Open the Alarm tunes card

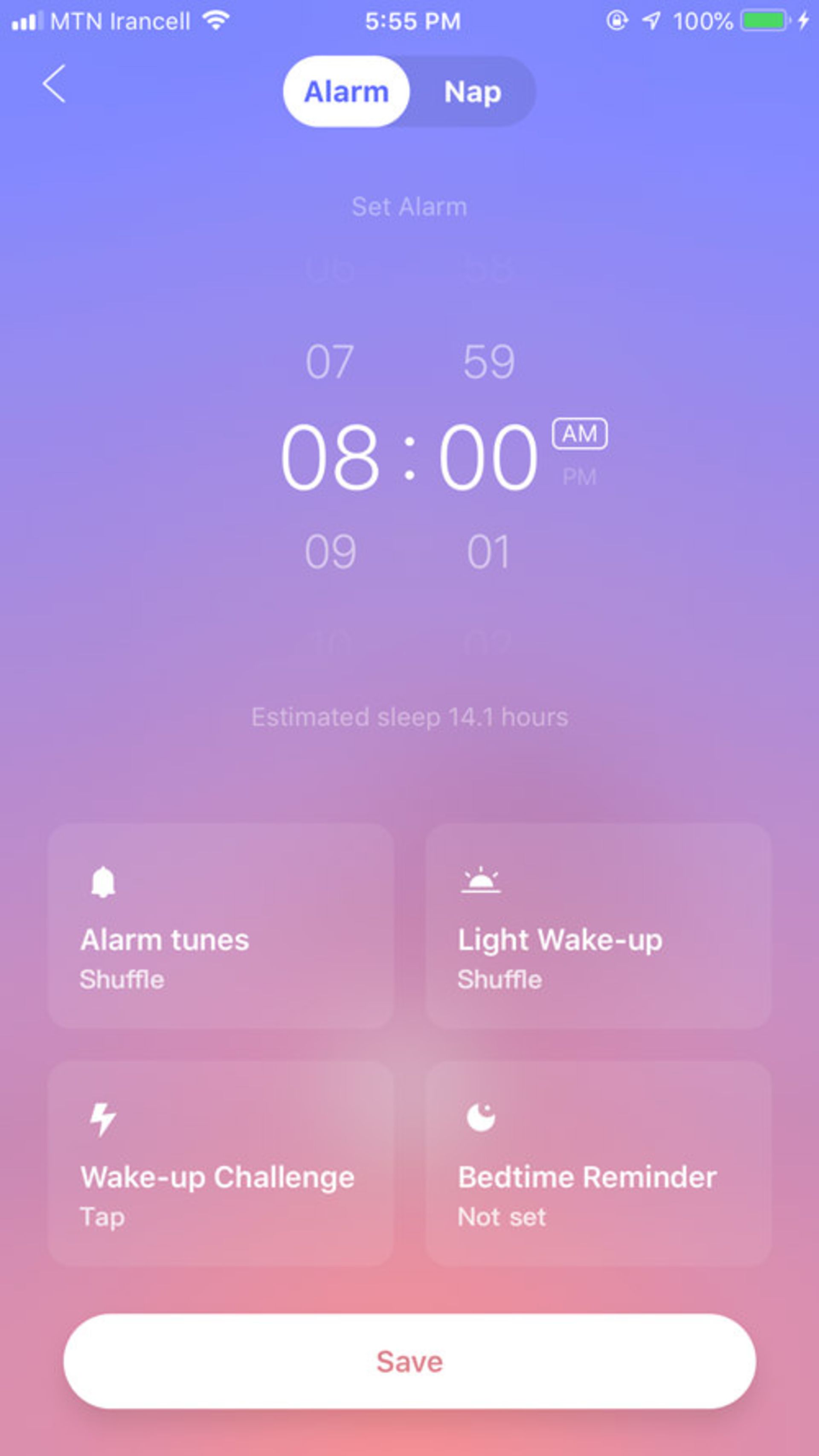point(221,925)
